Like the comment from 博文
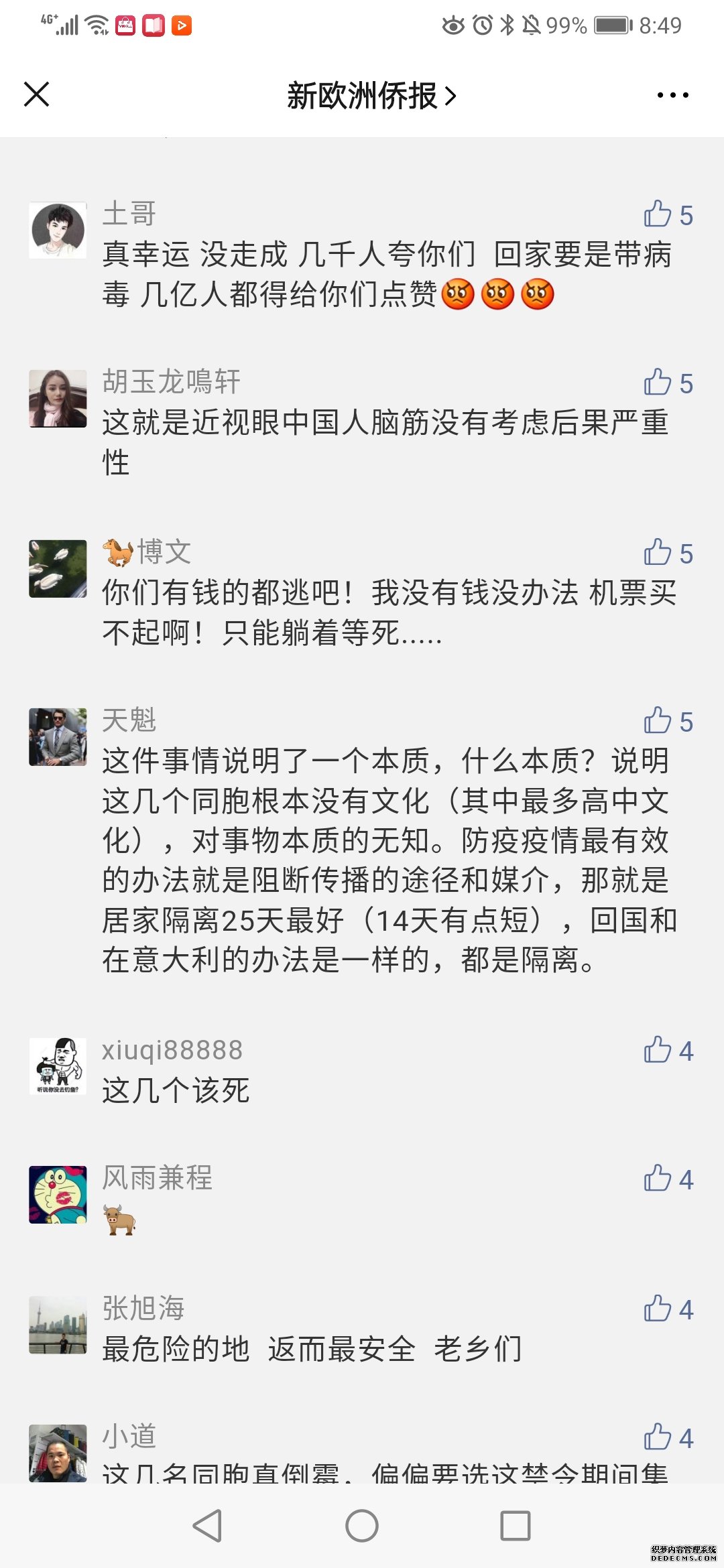This screenshot has width=724, height=1568. (x=668, y=553)
